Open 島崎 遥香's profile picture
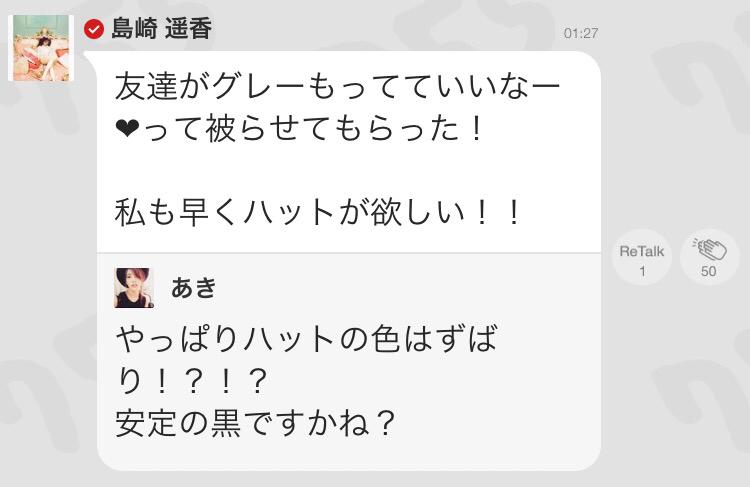 pyautogui.click(x=41, y=48)
